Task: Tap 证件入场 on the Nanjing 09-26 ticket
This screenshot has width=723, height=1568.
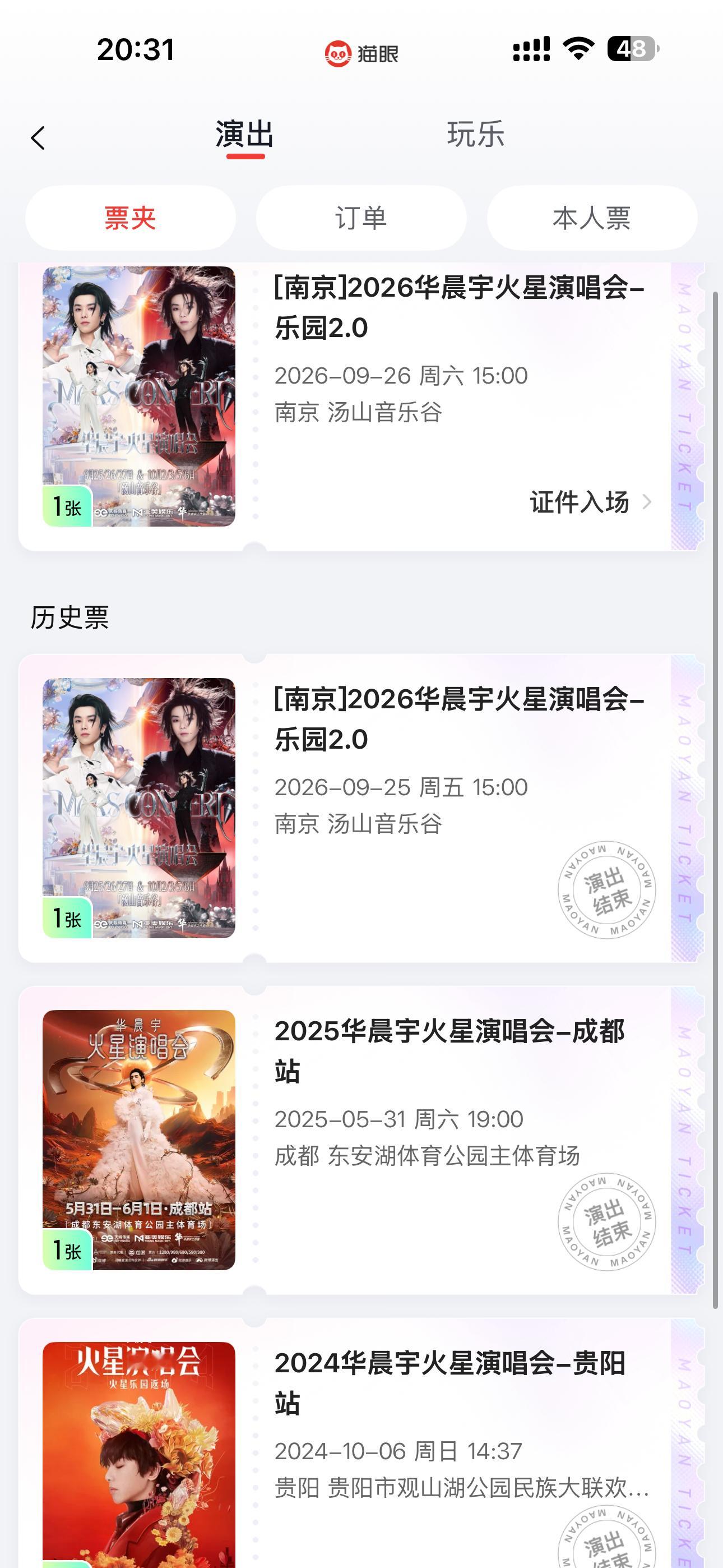Action: tap(590, 502)
